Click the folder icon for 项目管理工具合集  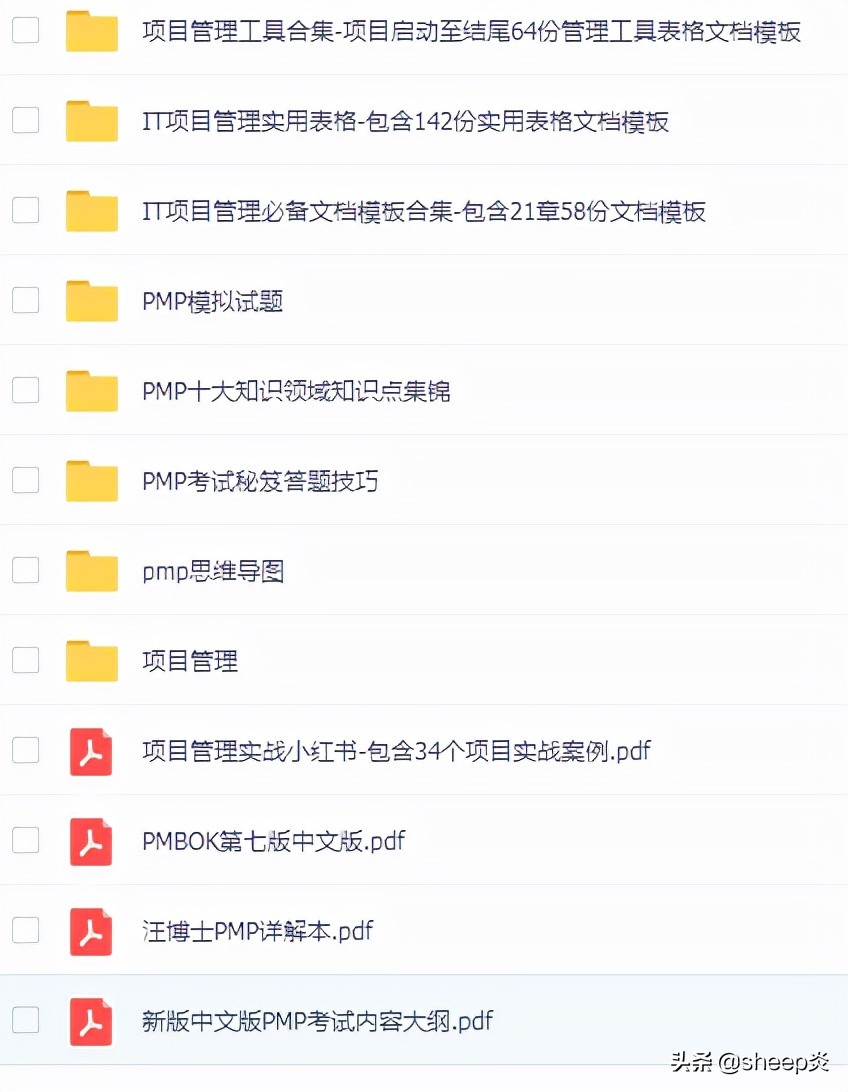tap(91, 30)
